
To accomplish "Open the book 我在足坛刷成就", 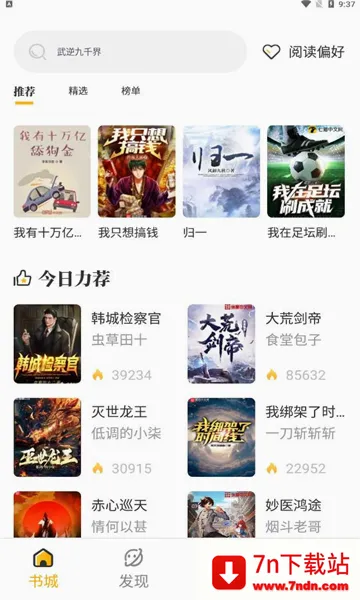I will tap(306, 182).
